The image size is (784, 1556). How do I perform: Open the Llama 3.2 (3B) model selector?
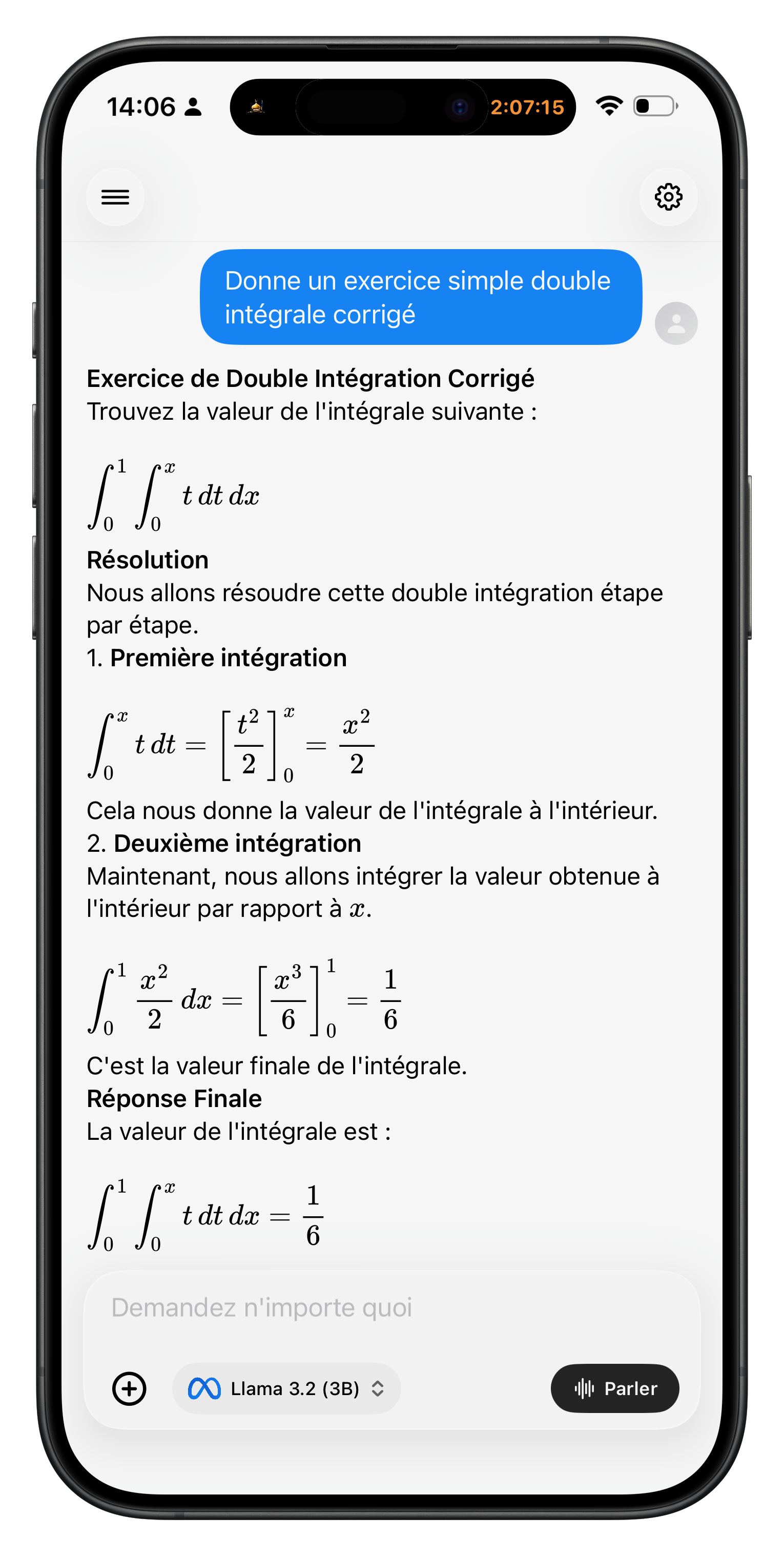(x=286, y=1388)
